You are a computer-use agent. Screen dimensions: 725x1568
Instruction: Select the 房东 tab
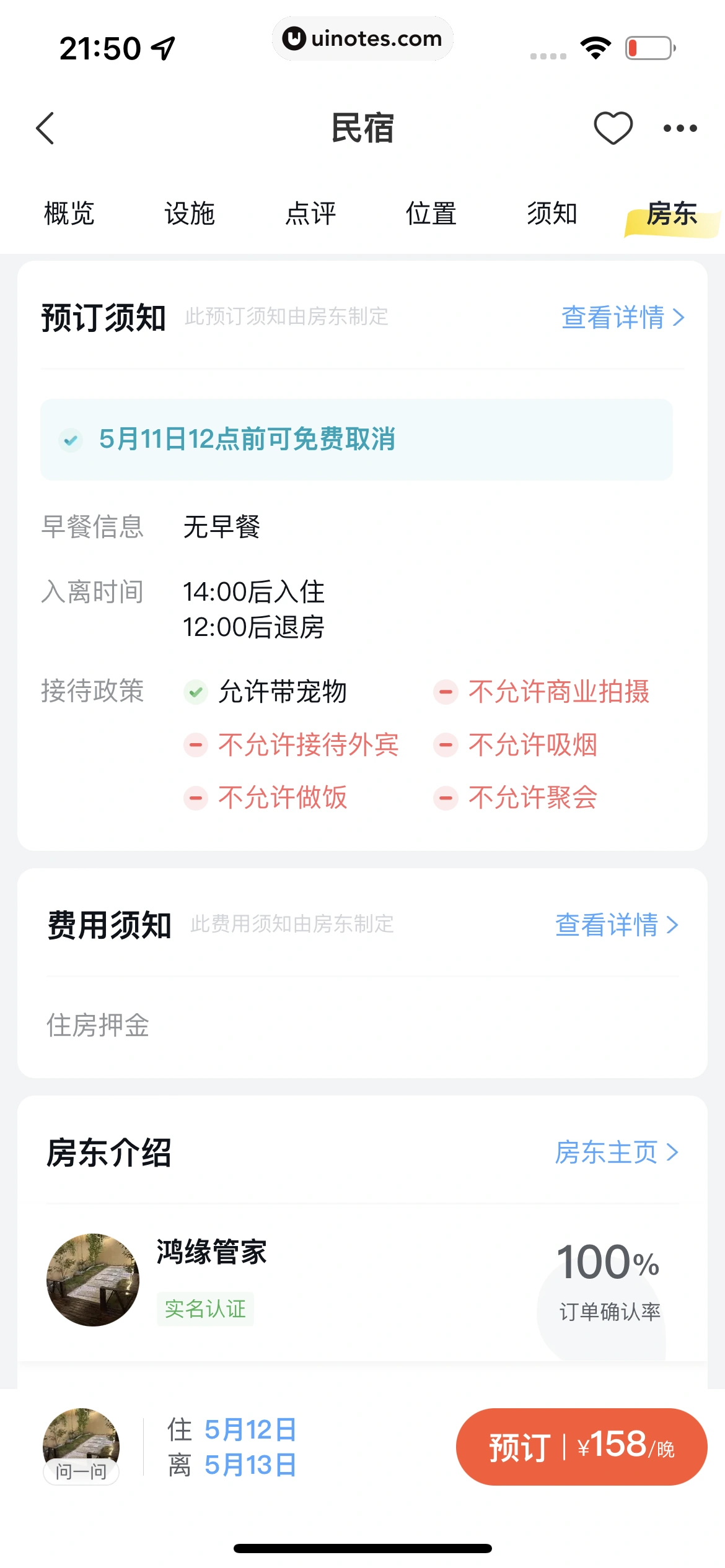[672, 214]
